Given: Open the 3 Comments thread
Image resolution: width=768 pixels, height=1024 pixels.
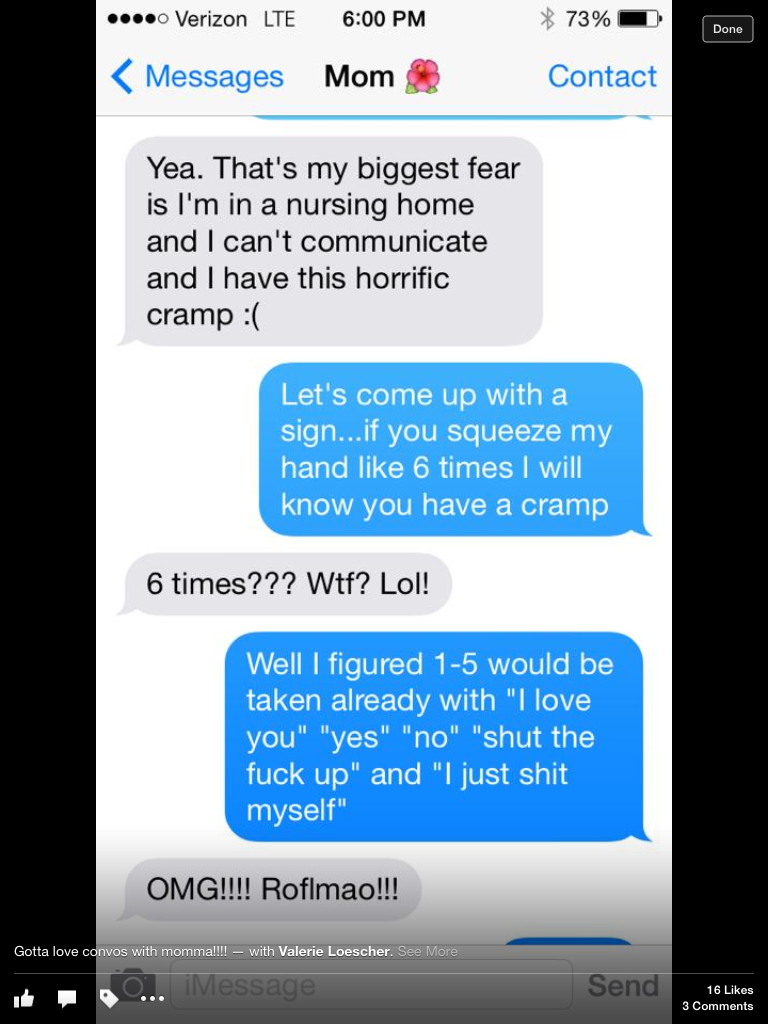Looking at the screenshot, I should (x=717, y=1006).
